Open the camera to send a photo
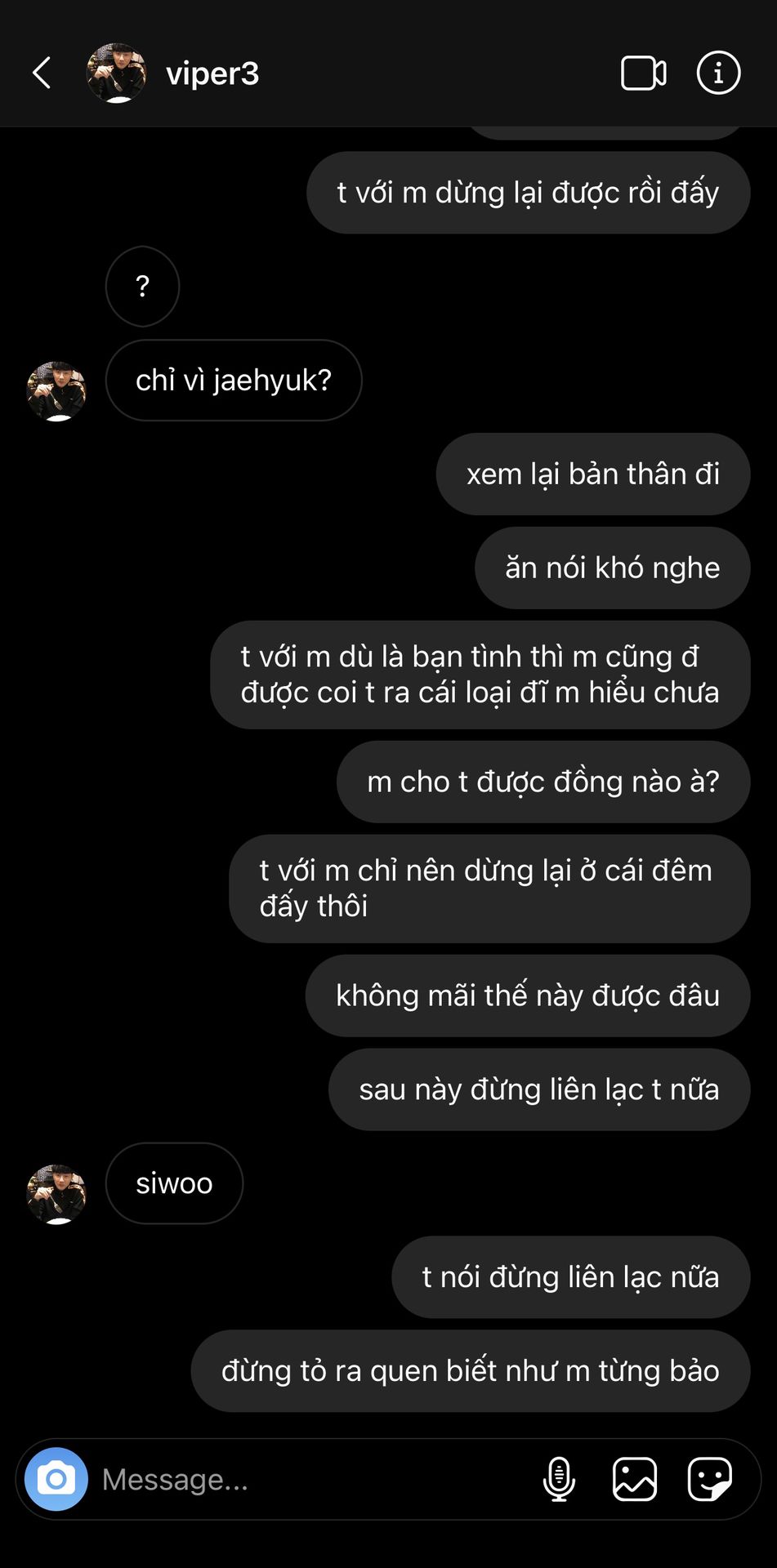Screen dimensions: 777x1568 (56, 1479)
